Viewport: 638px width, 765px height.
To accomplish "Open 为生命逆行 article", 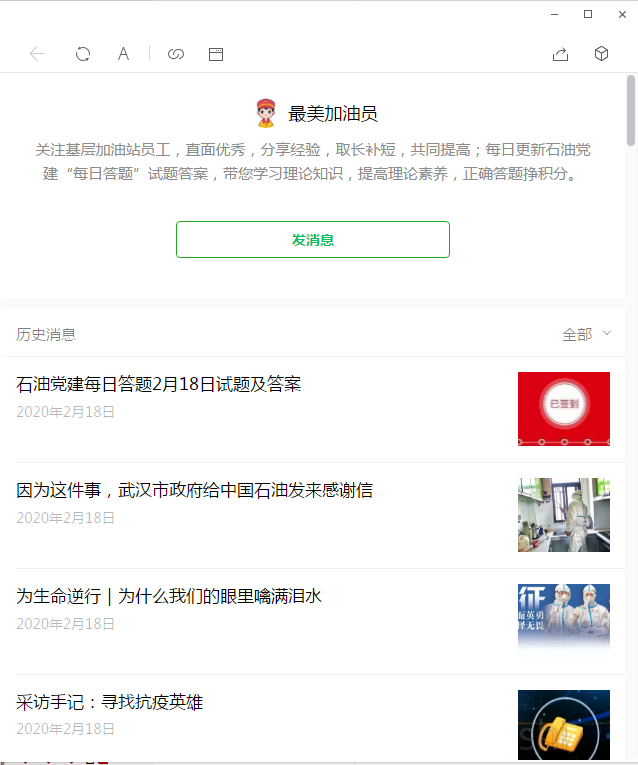I will point(169,597).
